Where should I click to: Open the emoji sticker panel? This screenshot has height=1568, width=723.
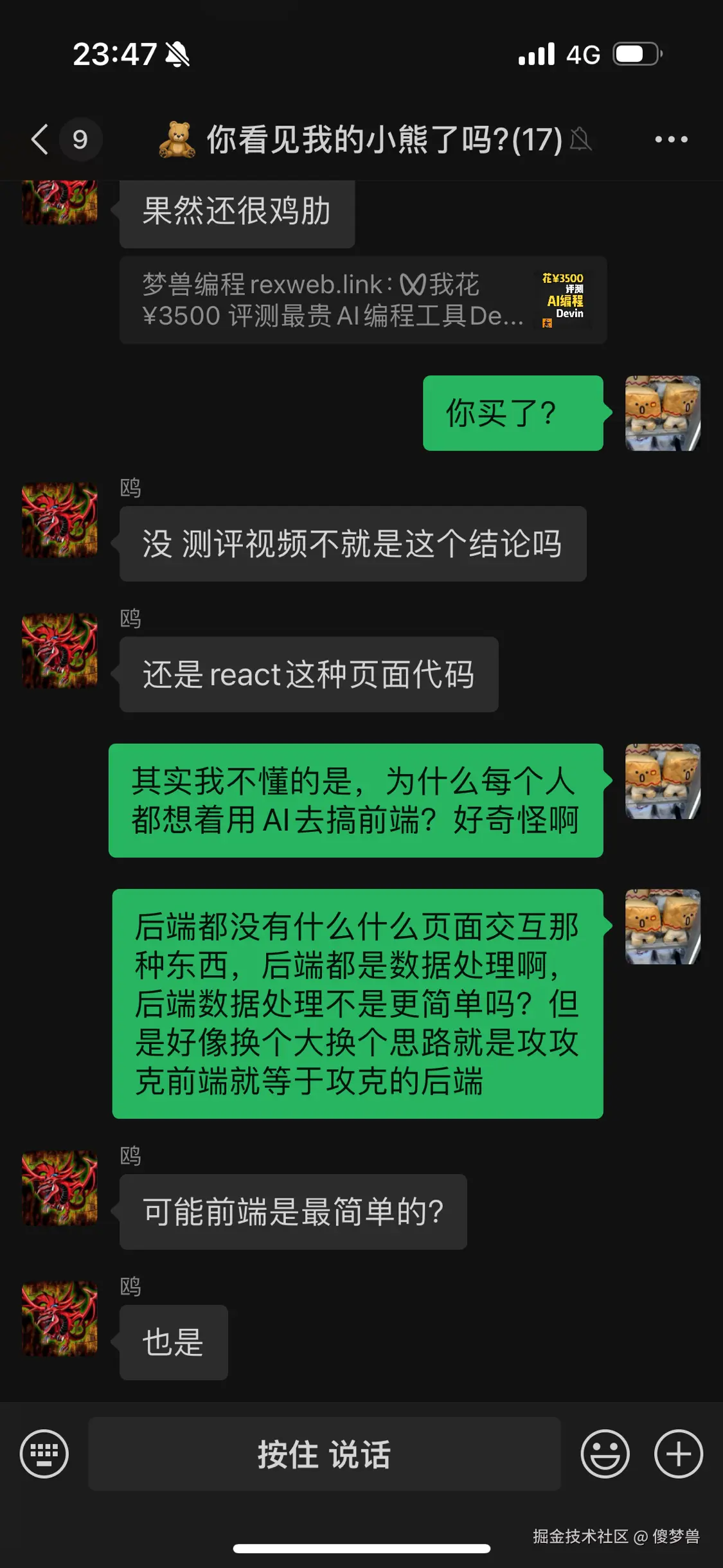point(605,1454)
